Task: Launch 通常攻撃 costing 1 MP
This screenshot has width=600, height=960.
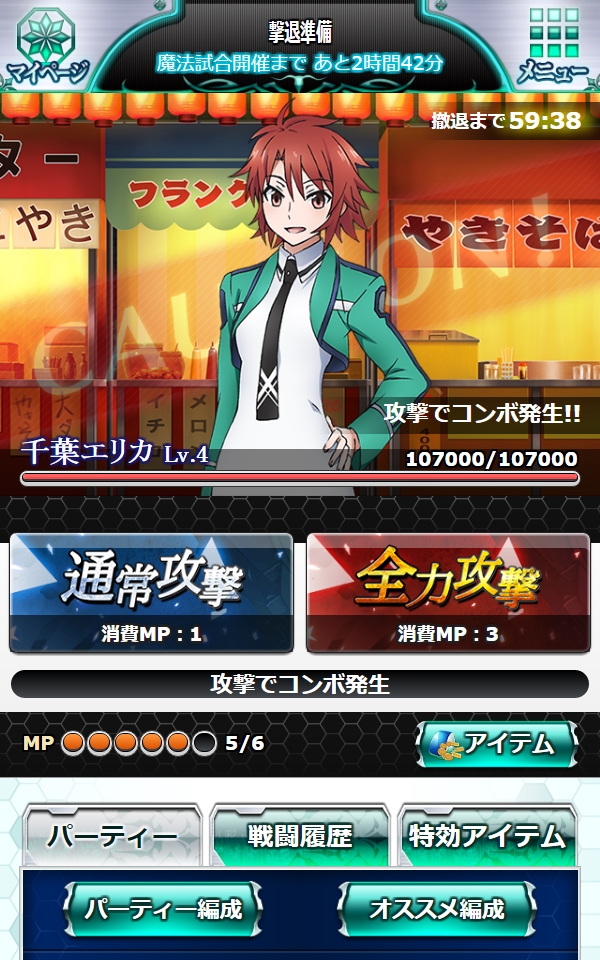Action: (x=151, y=593)
